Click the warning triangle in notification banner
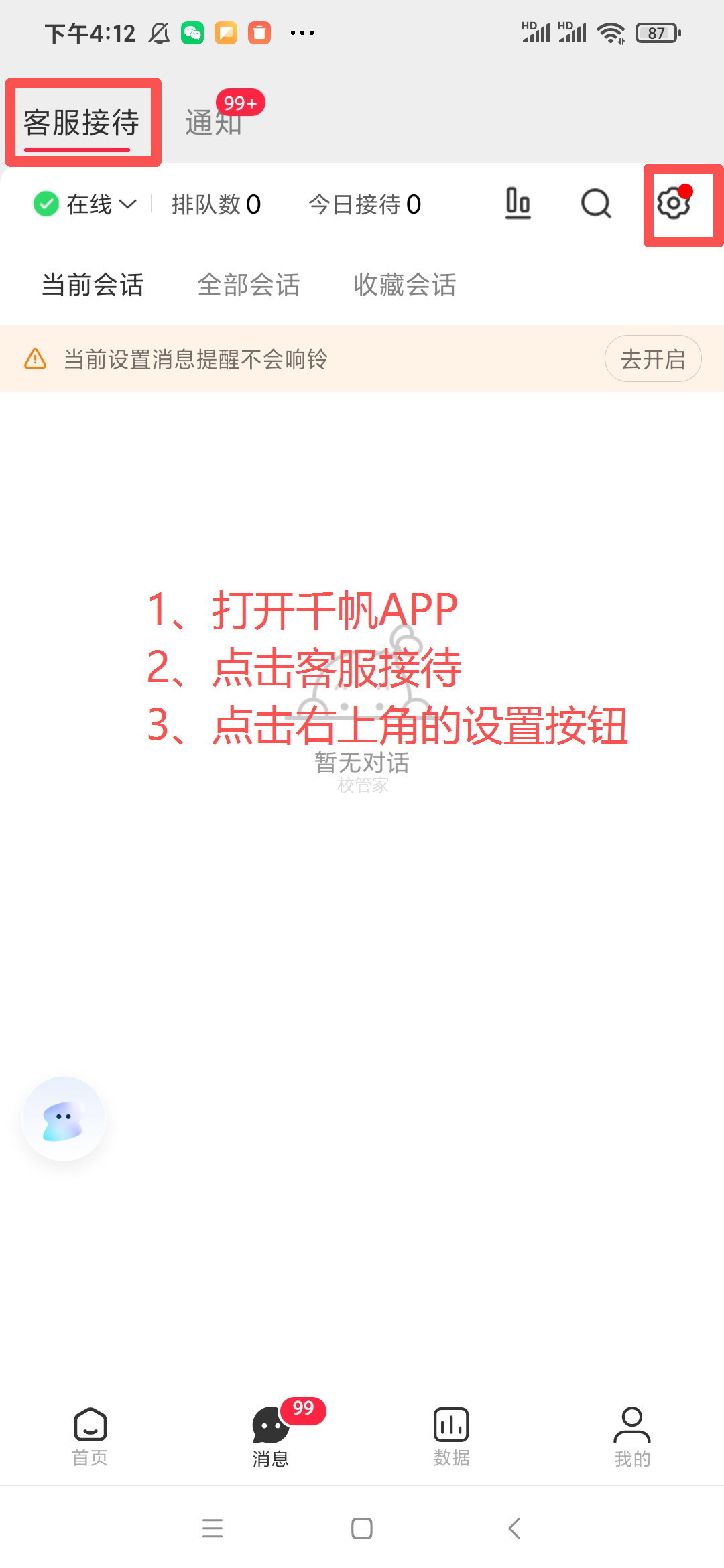724x1568 pixels. tap(34, 358)
